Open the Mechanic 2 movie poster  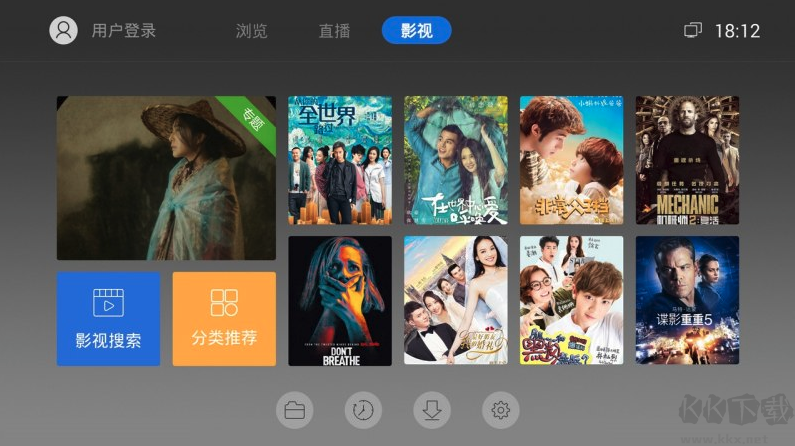point(687,160)
